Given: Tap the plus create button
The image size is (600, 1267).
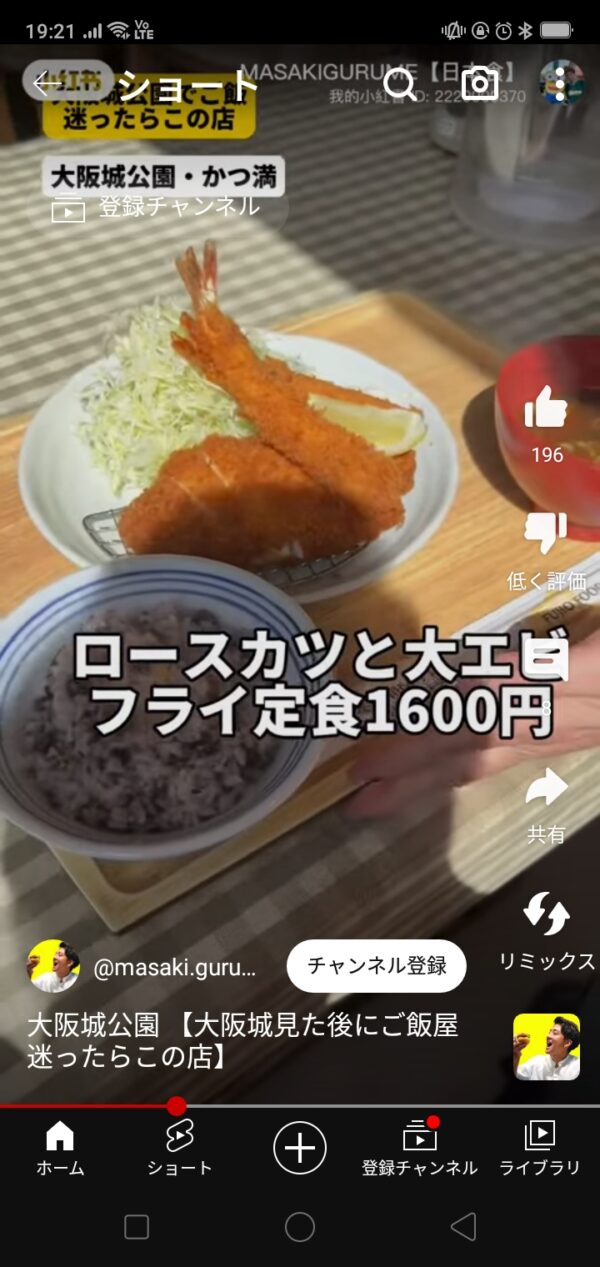Looking at the screenshot, I should coord(300,1147).
